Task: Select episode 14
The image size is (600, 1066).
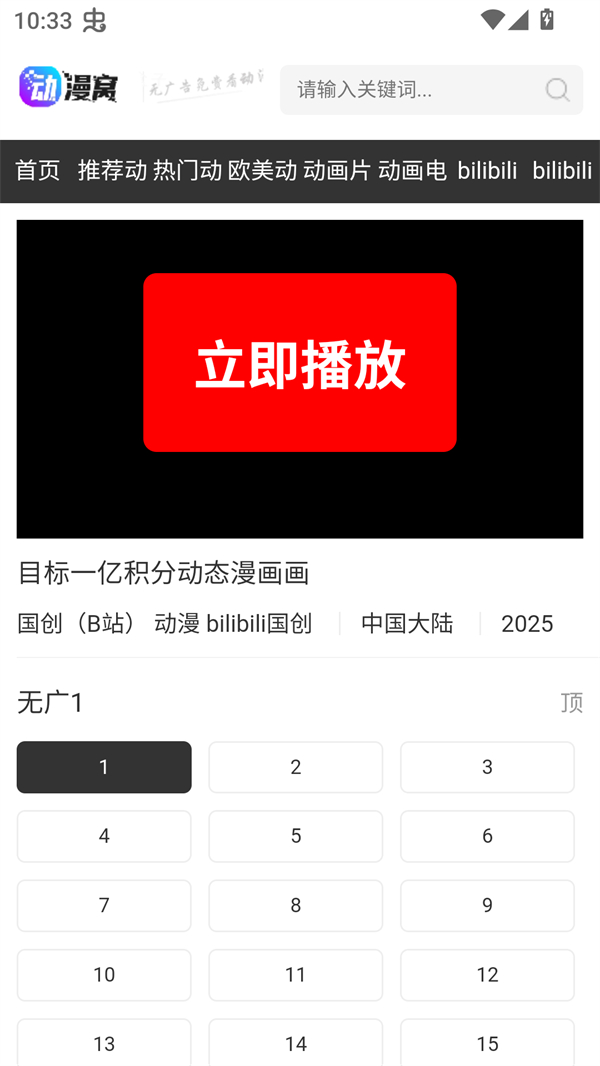Action: [x=295, y=1043]
